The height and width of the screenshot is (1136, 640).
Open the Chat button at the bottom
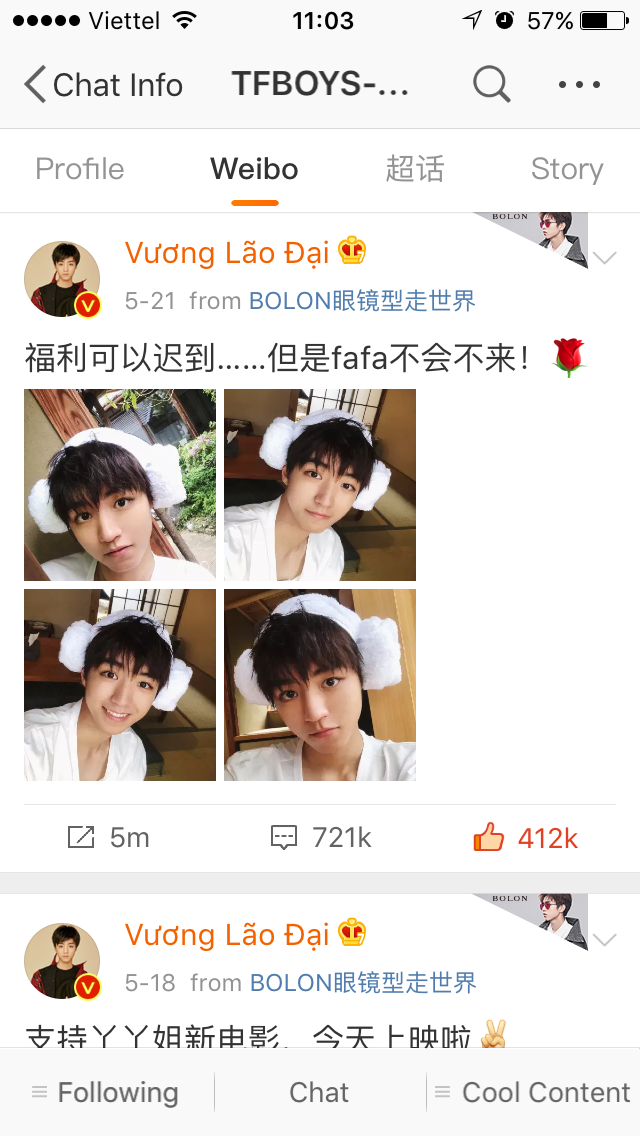(319, 1093)
